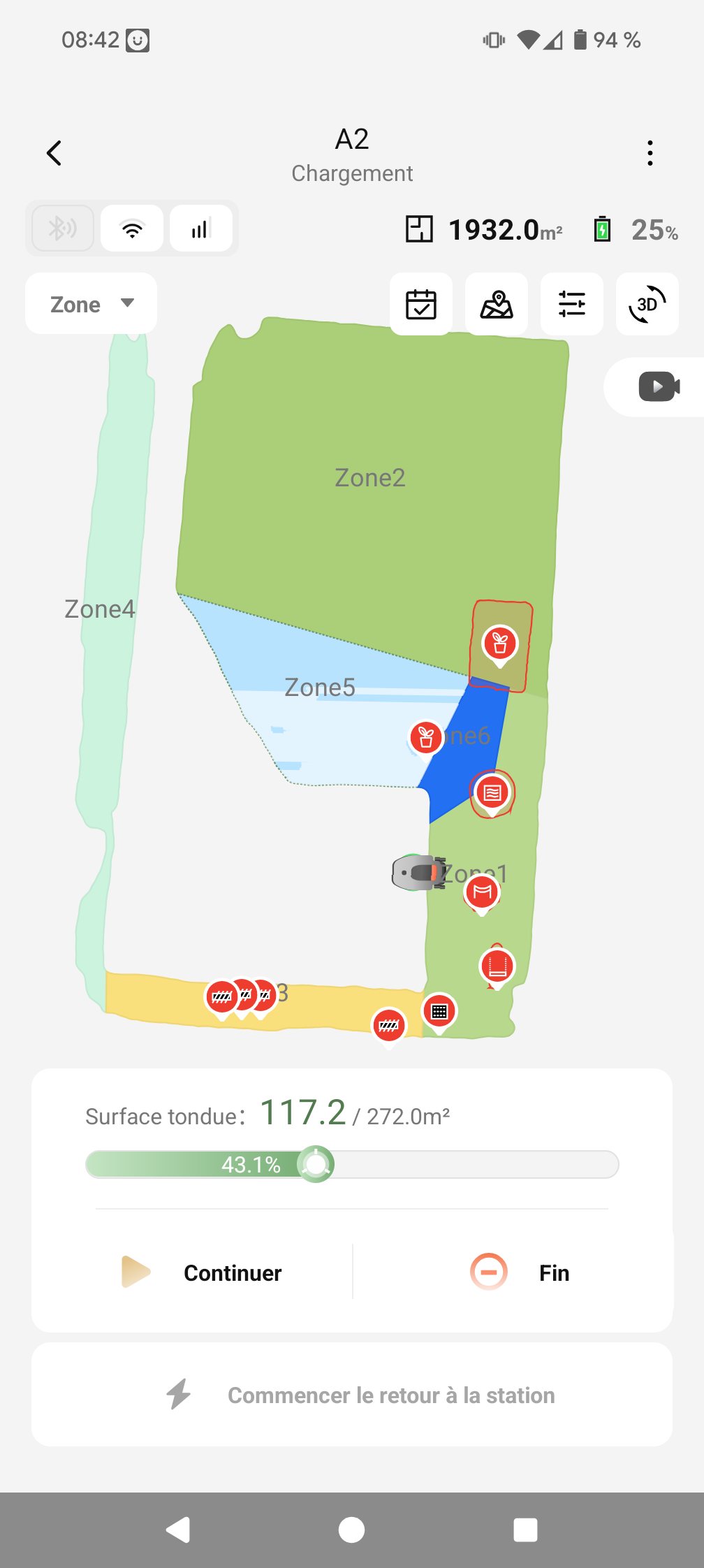Viewport: 704px width, 1568px height.
Task: Open the mowing settings sliders
Action: click(572, 305)
